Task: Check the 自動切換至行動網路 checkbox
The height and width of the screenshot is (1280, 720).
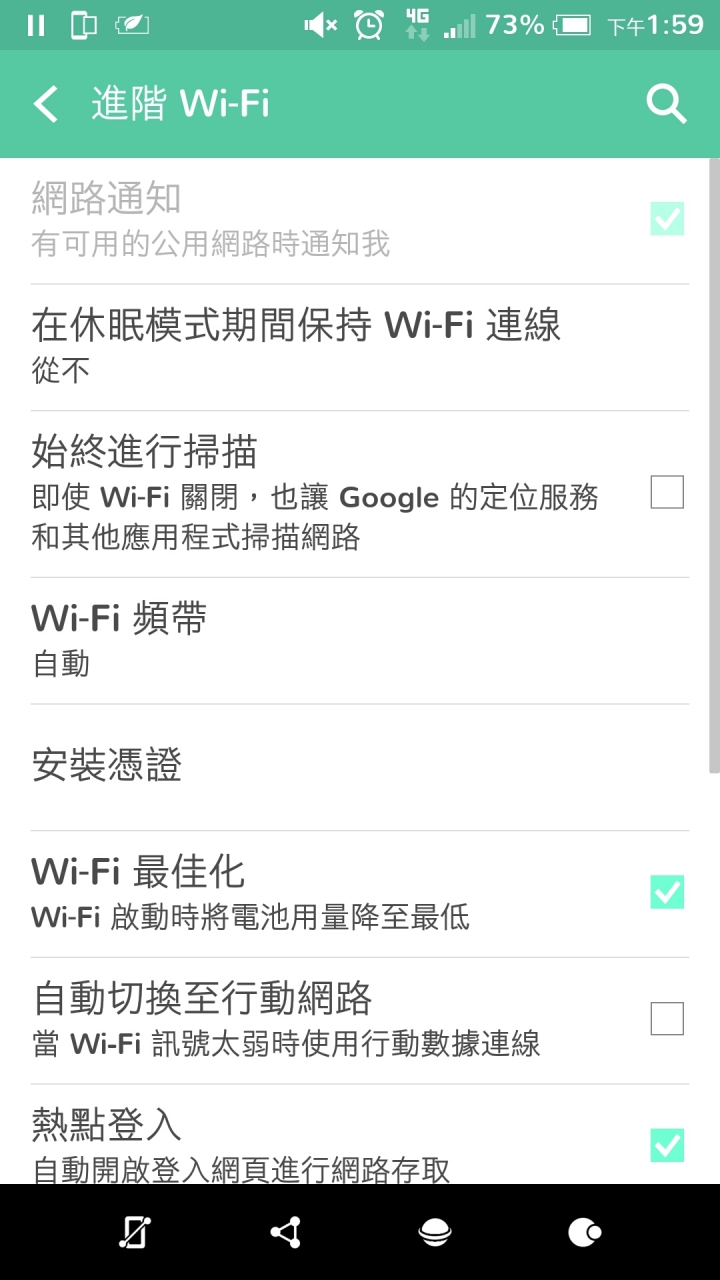Action: [x=667, y=1018]
